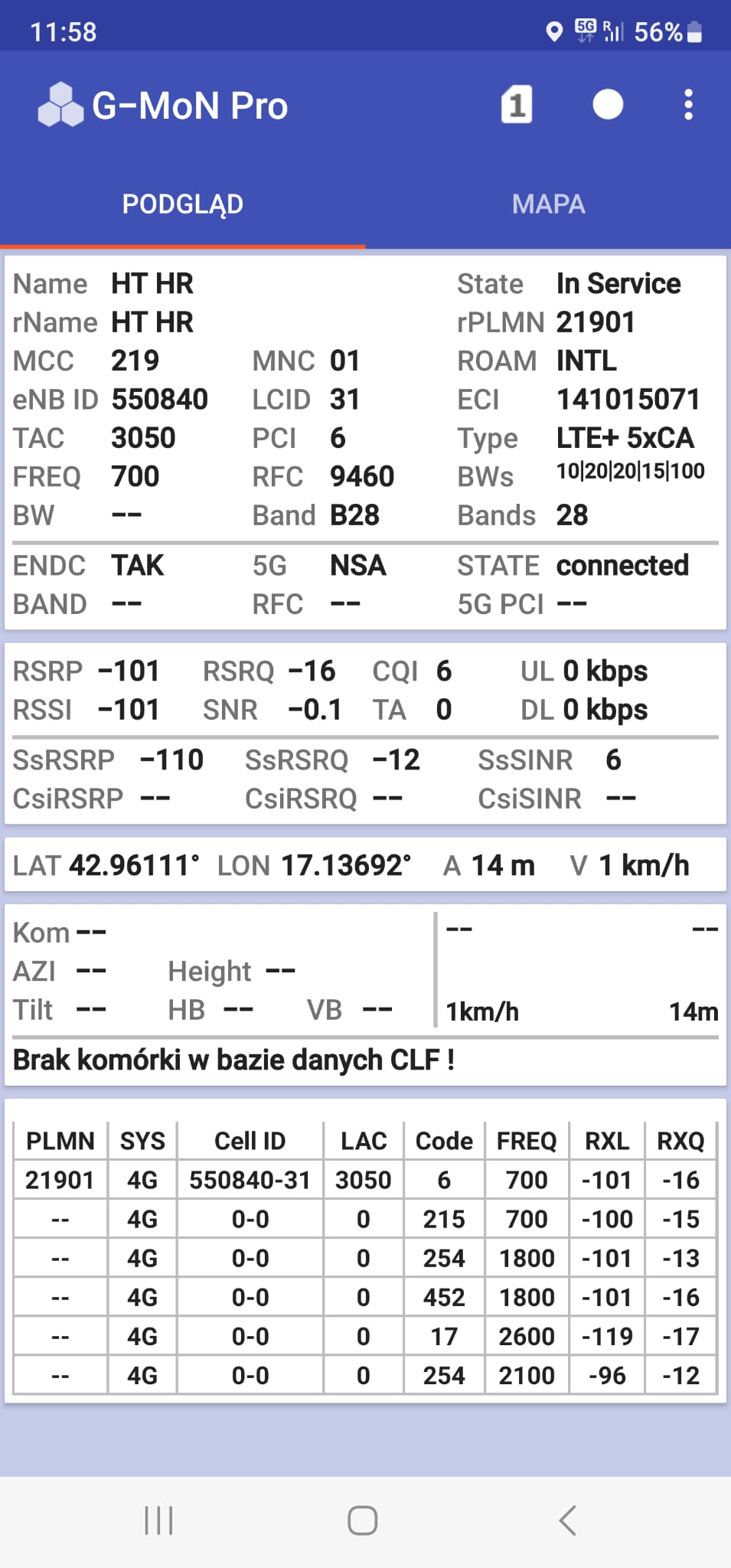Select the PODGLĄD tab
The width and height of the screenshot is (731, 1568).
183,204
